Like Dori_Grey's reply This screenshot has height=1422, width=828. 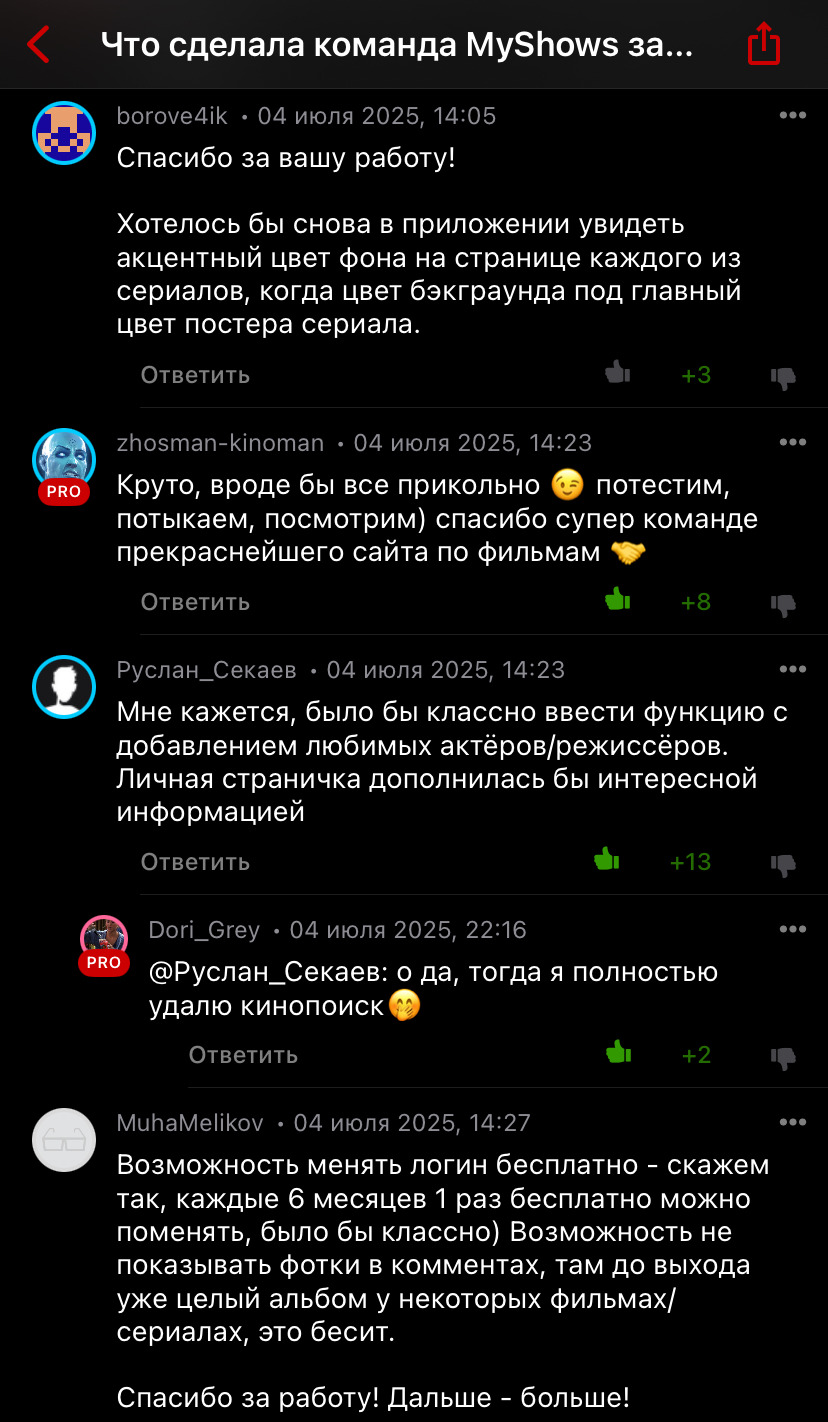point(618,1053)
